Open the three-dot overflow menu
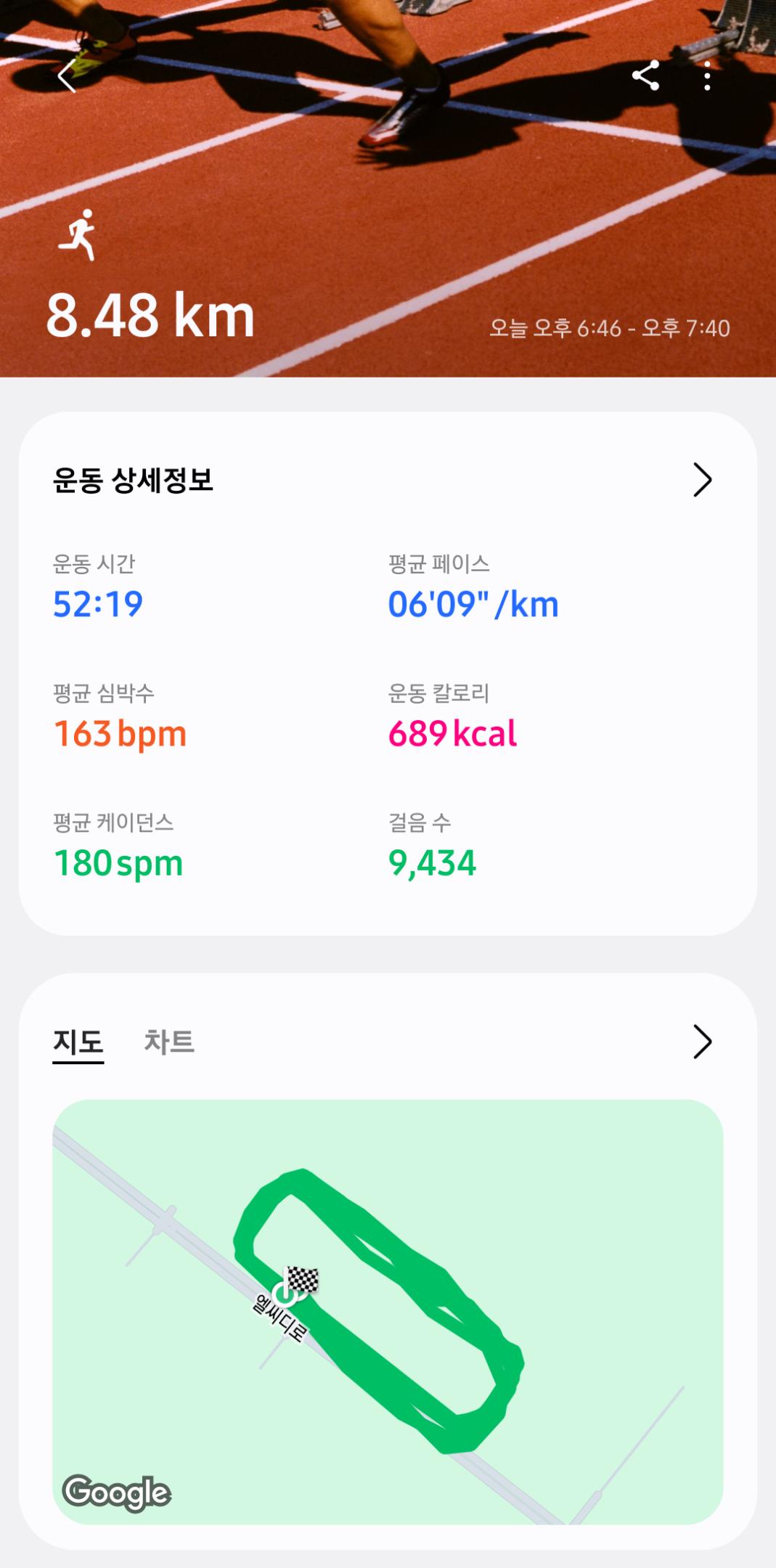Image resolution: width=776 pixels, height=1568 pixels. (x=707, y=75)
